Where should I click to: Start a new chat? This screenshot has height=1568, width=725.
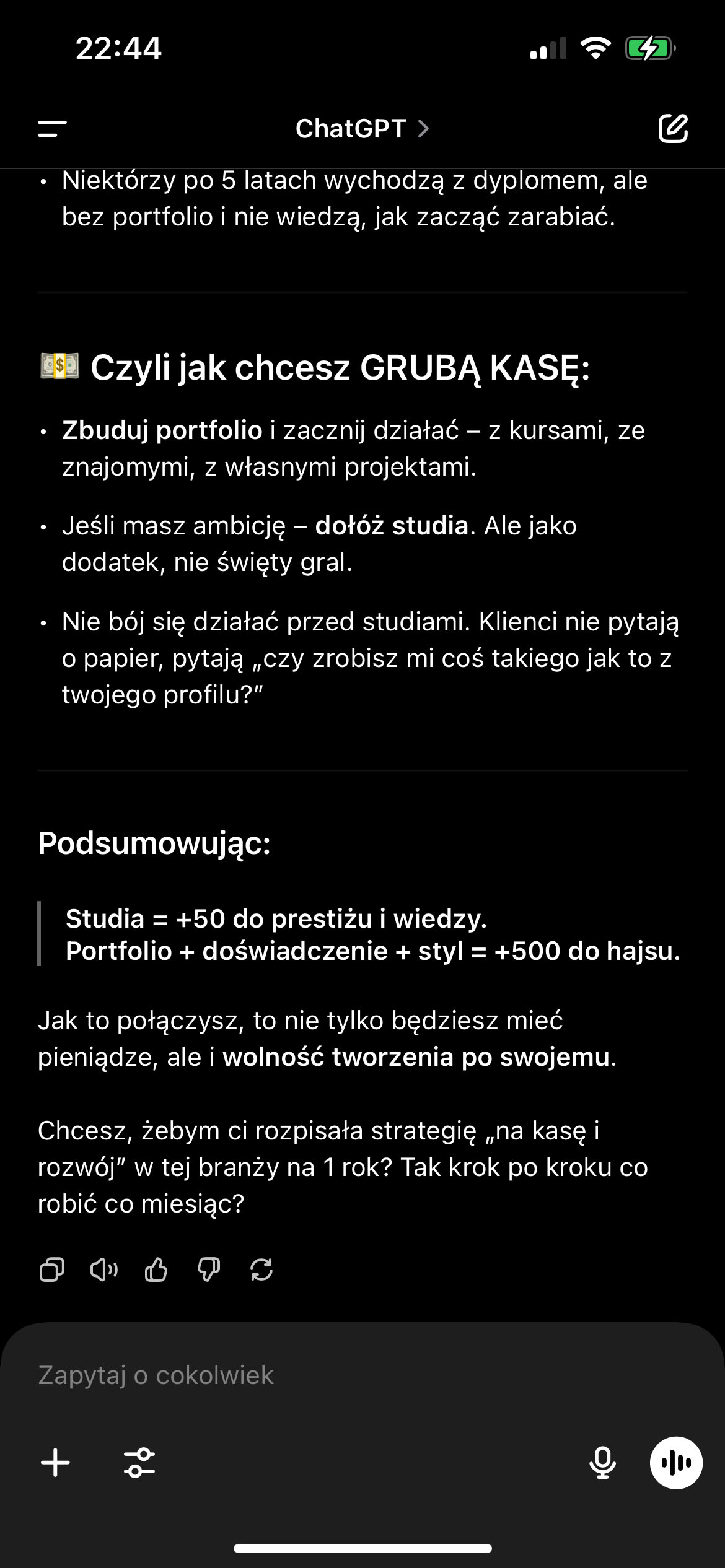673,129
